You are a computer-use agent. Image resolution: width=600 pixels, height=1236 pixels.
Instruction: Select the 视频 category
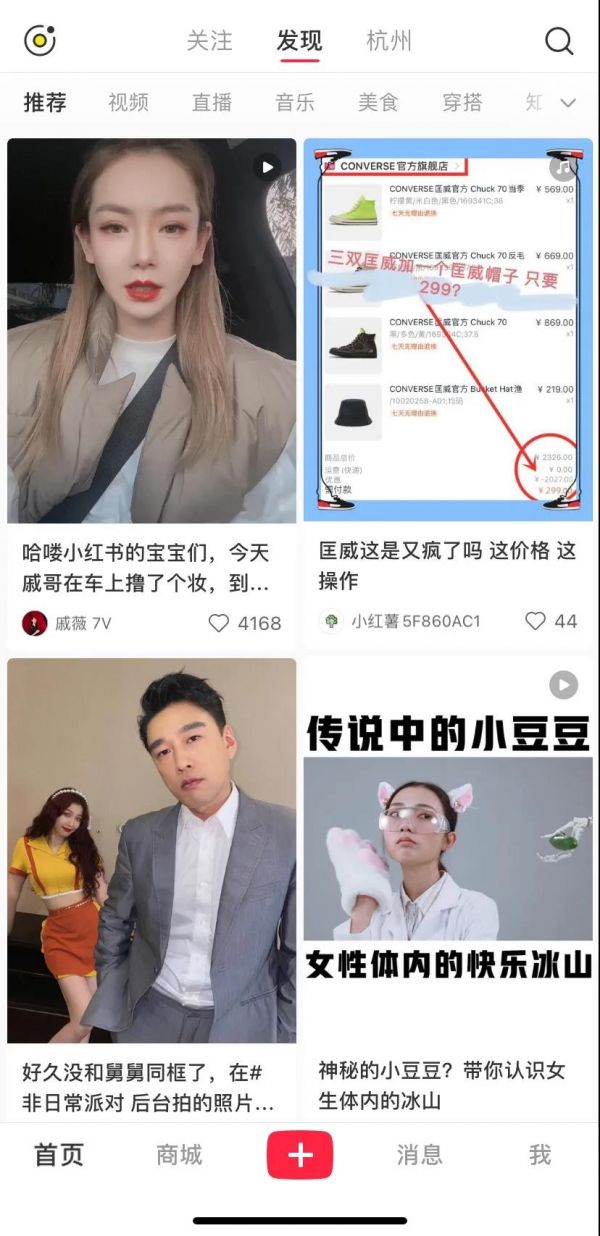point(128,102)
